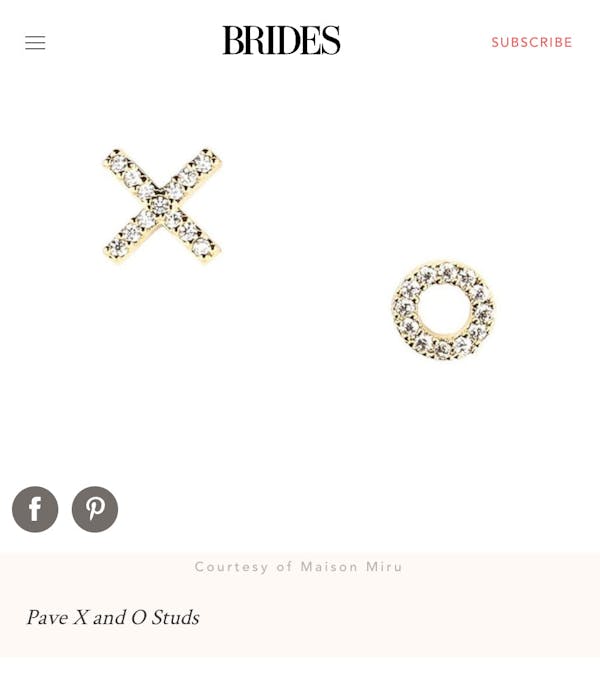This screenshot has width=600, height=684.
Task: Go to the BRIDES homepage logo
Action: [281, 41]
